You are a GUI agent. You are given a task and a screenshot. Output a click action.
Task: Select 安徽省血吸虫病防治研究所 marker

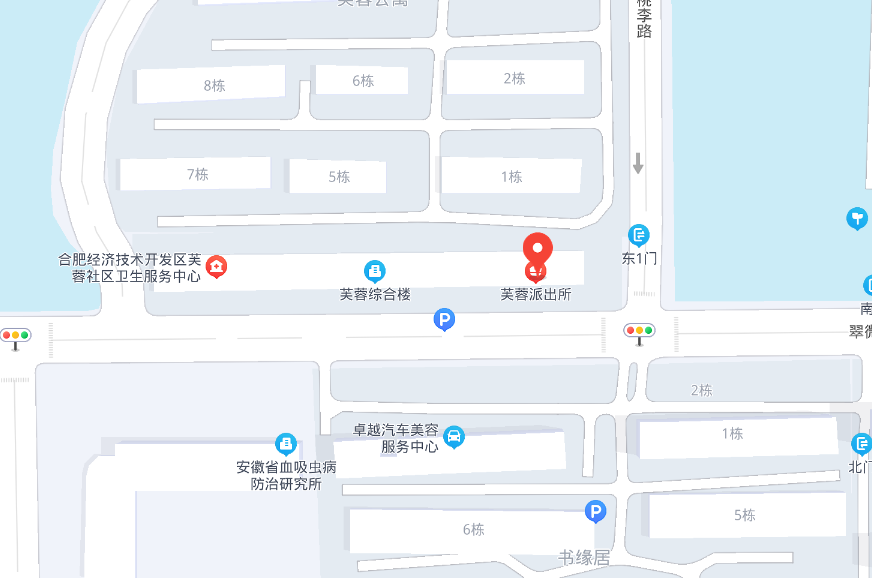point(286,443)
